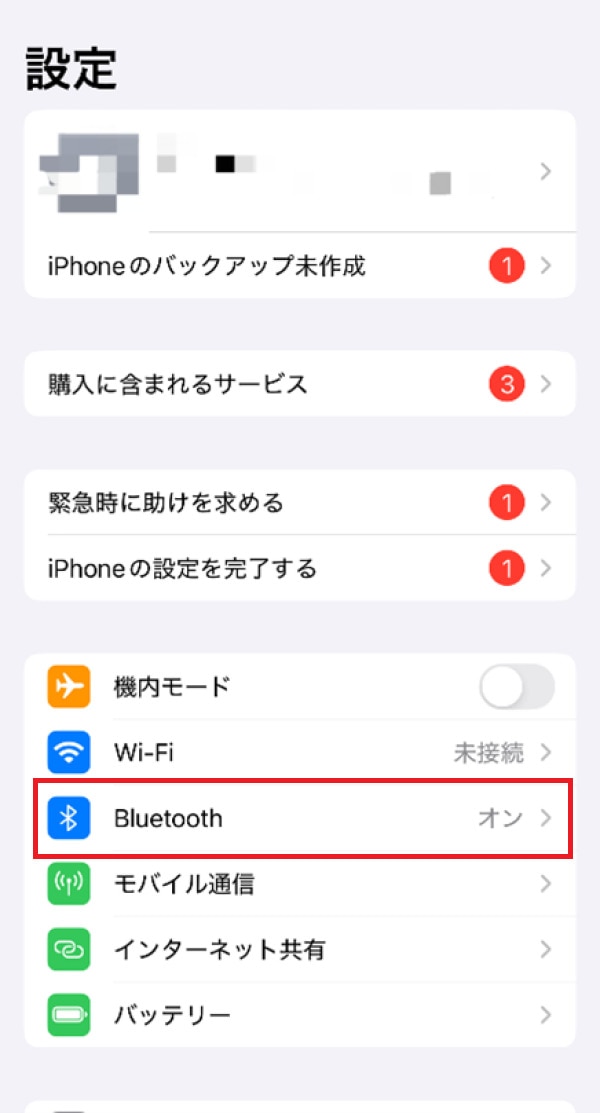Open 購入に含まれるサービス row

[x=299, y=384]
